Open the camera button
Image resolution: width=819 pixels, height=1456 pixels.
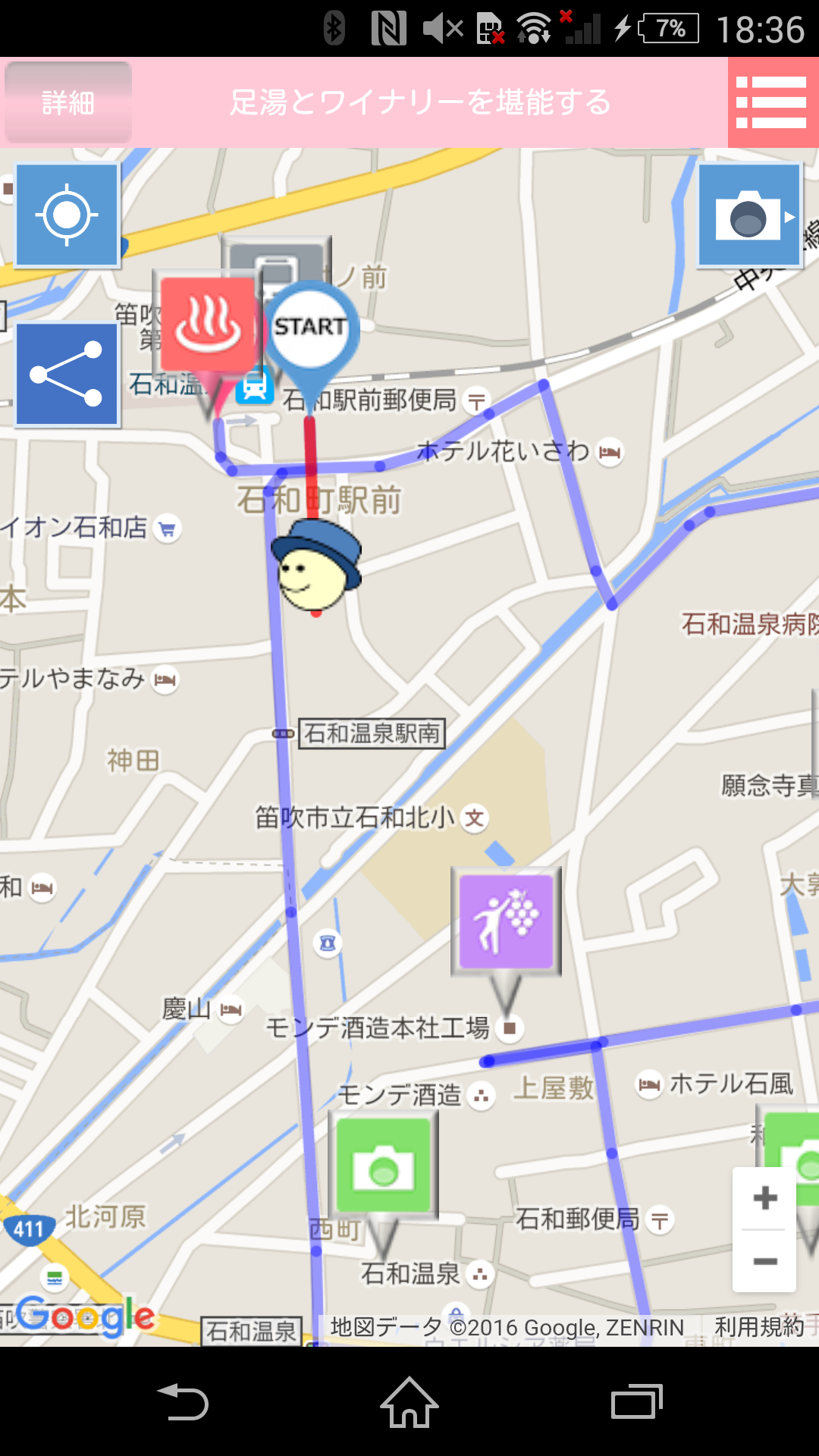[749, 216]
